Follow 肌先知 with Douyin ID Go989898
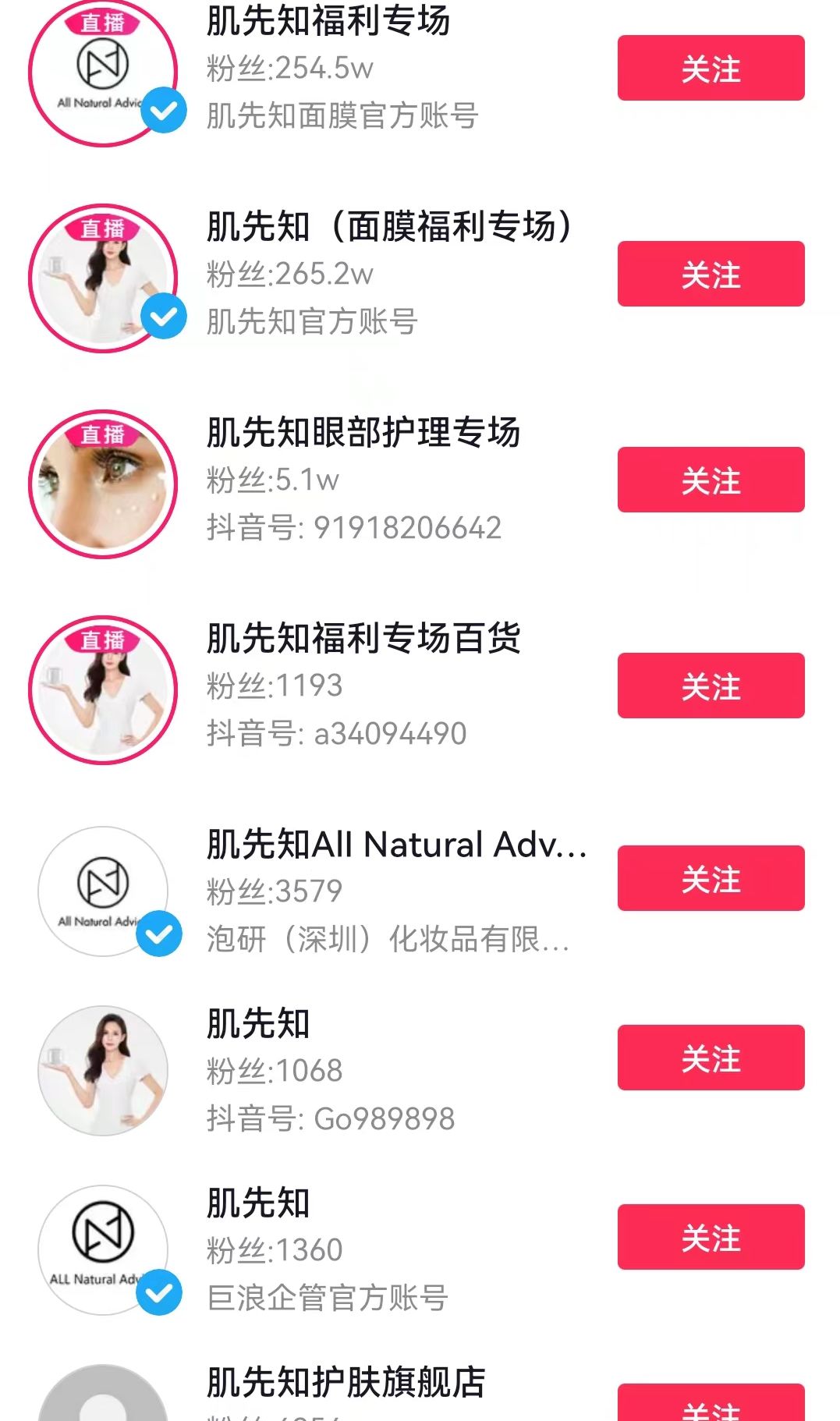This screenshot has width=840, height=1421. (711, 1058)
